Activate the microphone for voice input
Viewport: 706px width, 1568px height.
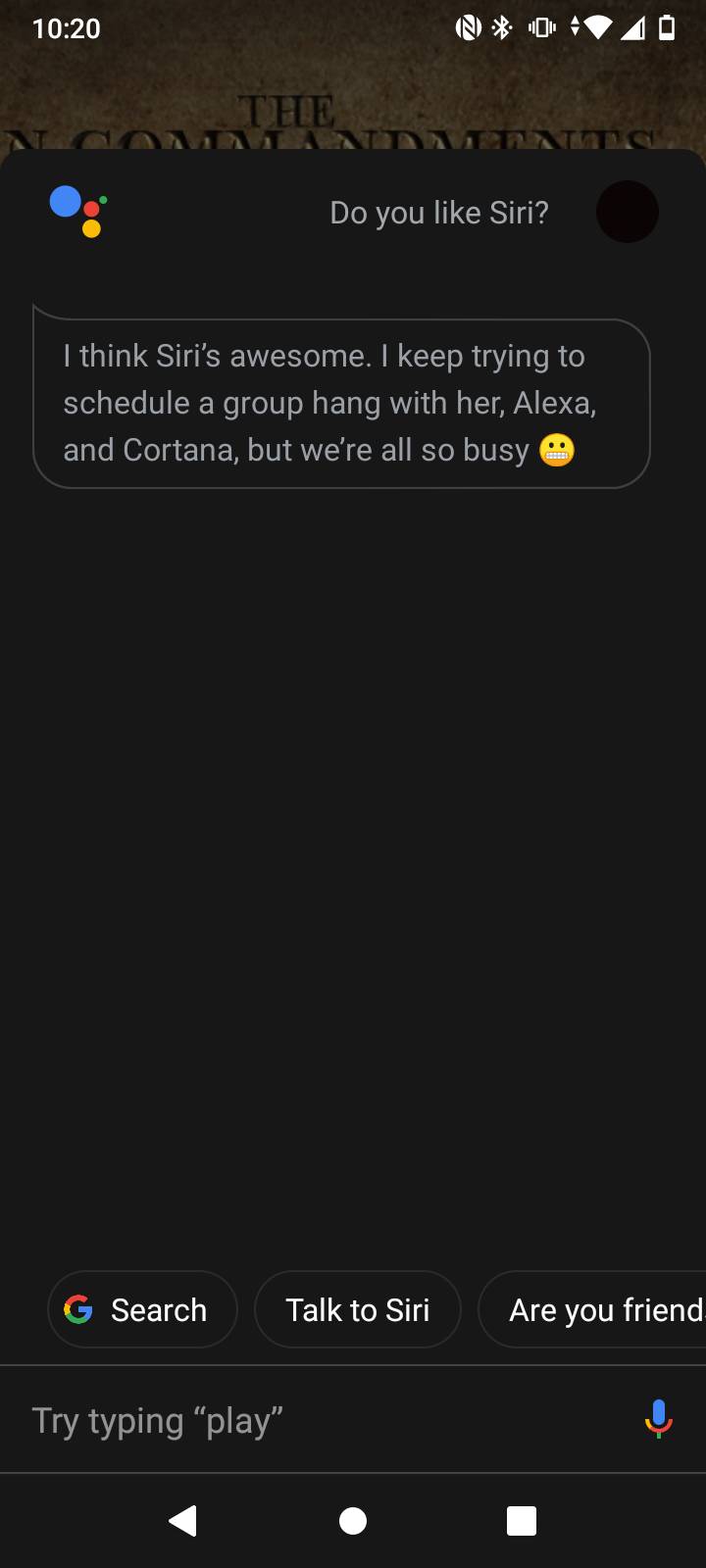click(x=658, y=1418)
